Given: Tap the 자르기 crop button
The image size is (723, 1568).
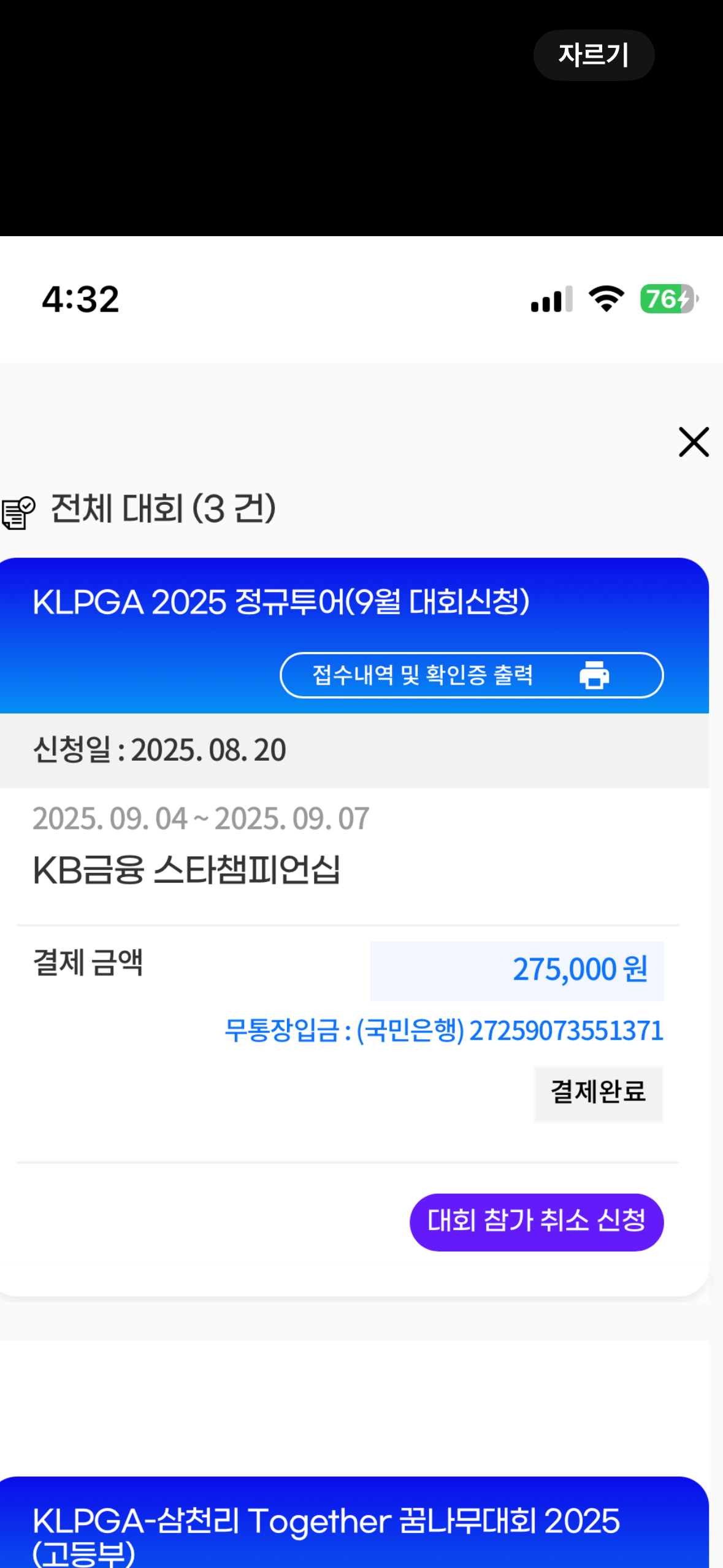Looking at the screenshot, I should [x=594, y=55].
